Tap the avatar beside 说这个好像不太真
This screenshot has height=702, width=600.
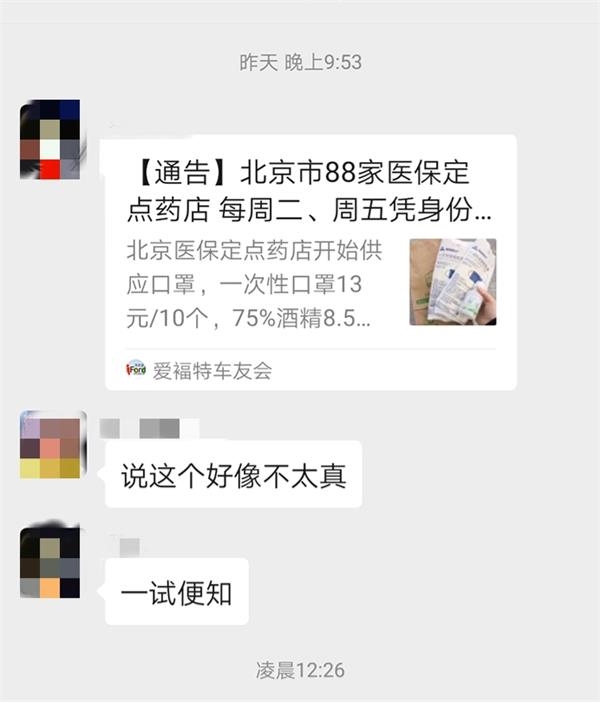point(50,444)
